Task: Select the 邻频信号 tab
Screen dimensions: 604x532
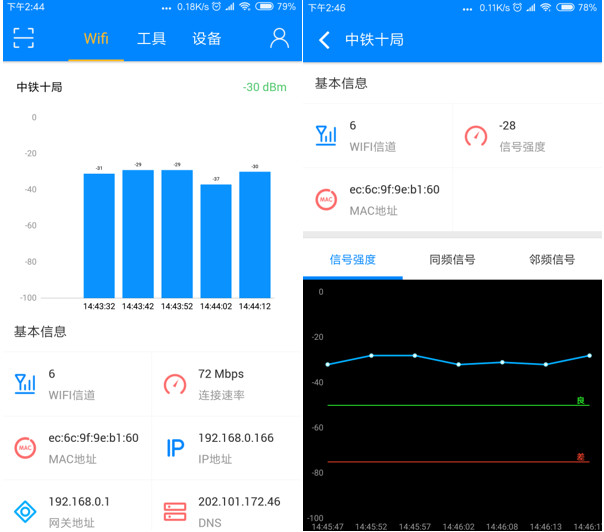Action: click(x=552, y=260)
